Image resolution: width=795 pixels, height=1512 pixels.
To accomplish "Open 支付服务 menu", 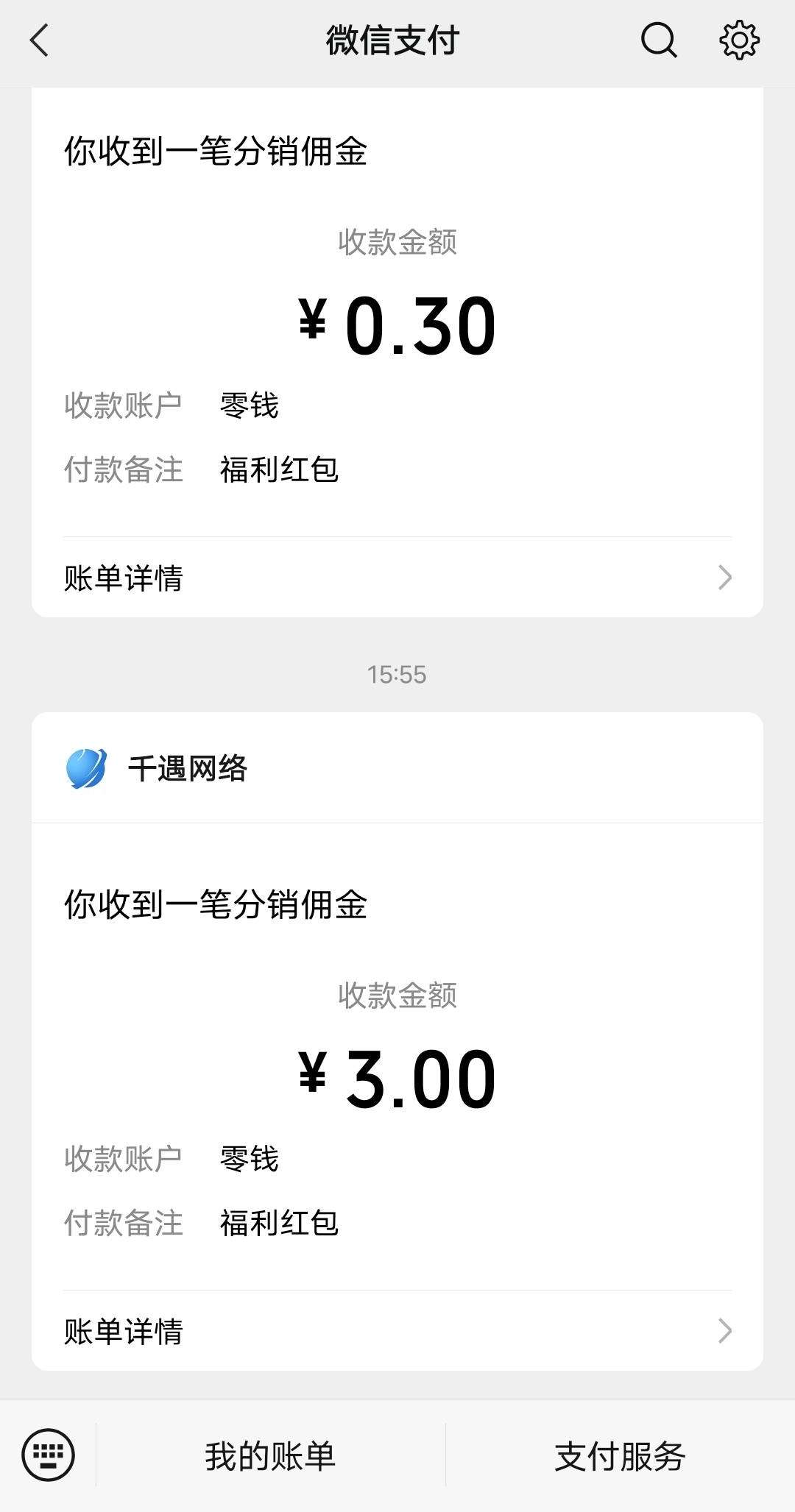I will pos(620,1456).
